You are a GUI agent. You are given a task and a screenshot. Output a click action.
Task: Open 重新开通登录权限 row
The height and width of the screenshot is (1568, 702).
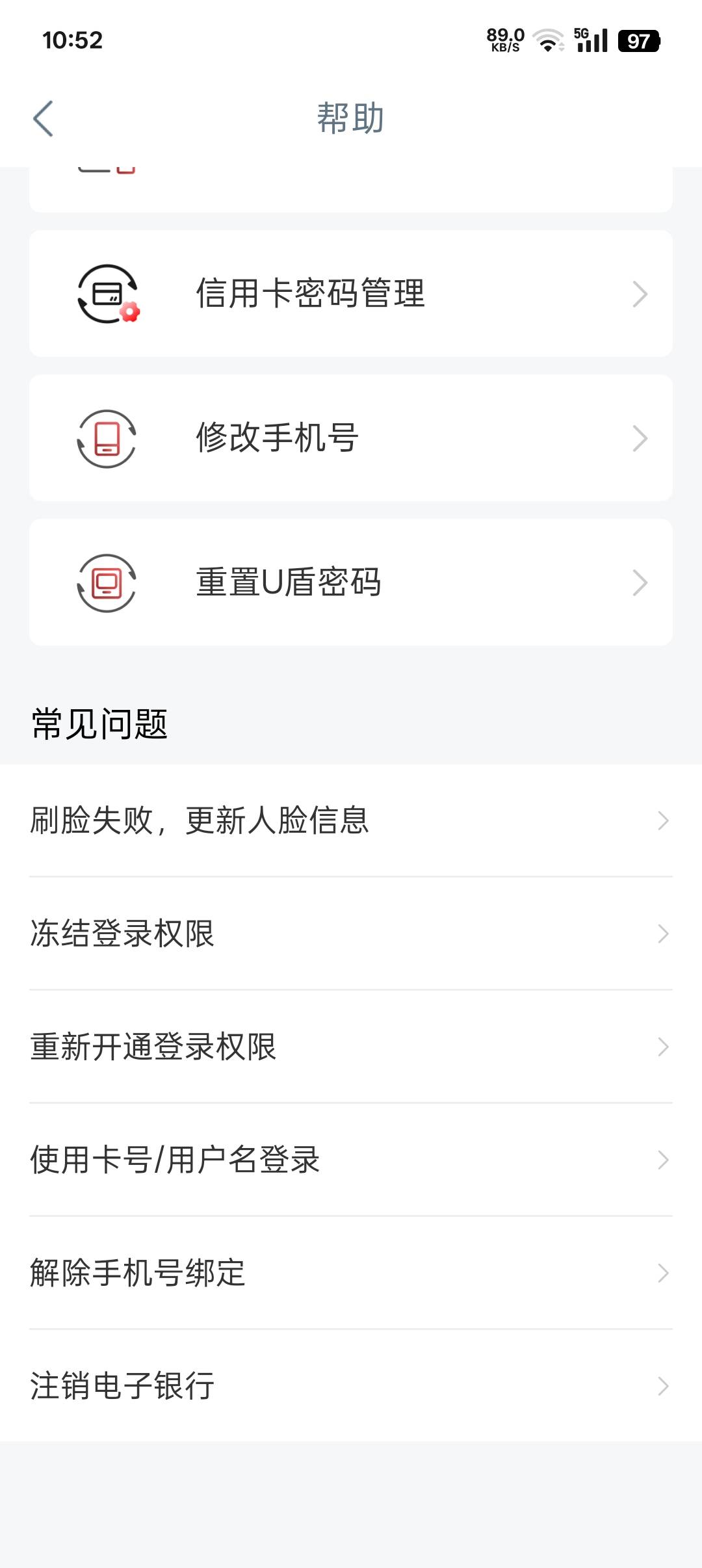(351, 1047)
